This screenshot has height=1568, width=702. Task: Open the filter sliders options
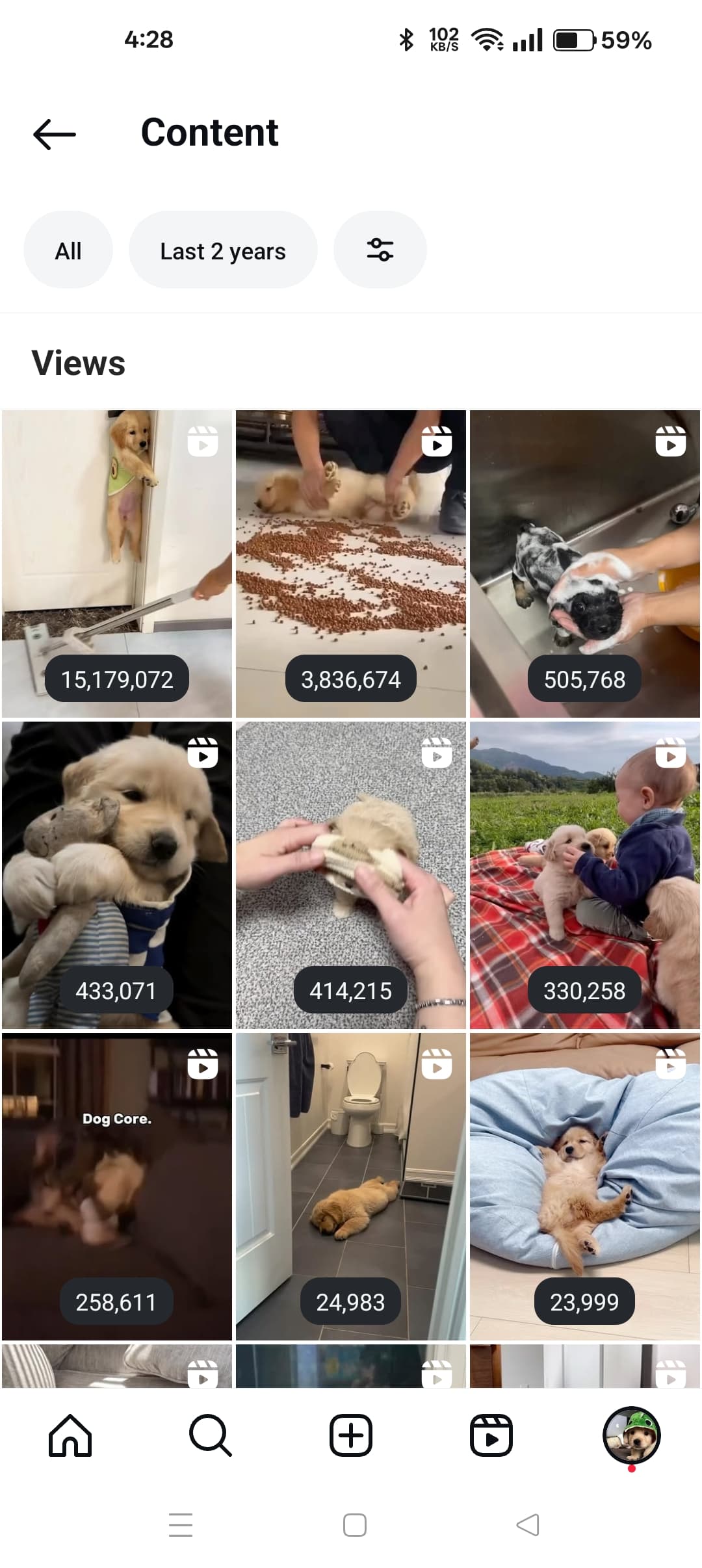pyautogui.click(x=380, y=250)
